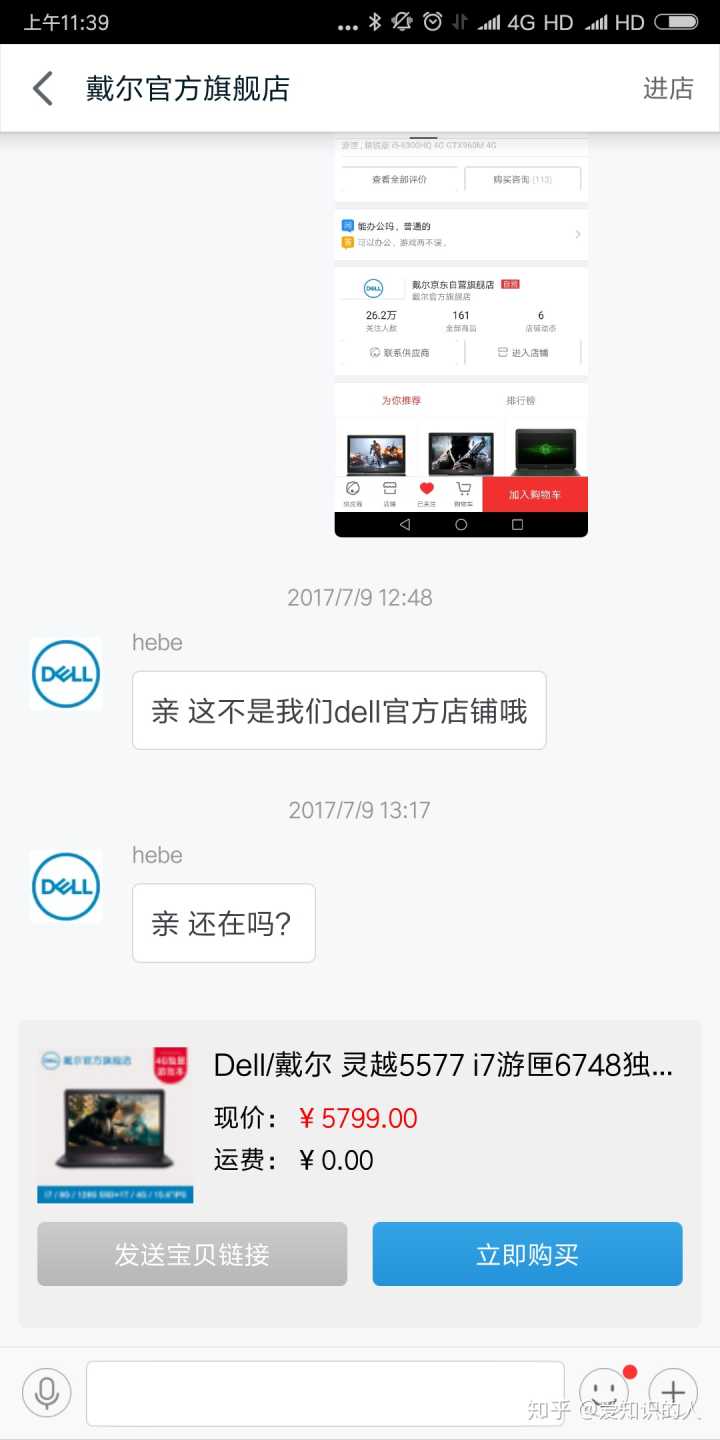Go back using the header arrow
This screenshot has height=1440, width=720.
(42, 89)
